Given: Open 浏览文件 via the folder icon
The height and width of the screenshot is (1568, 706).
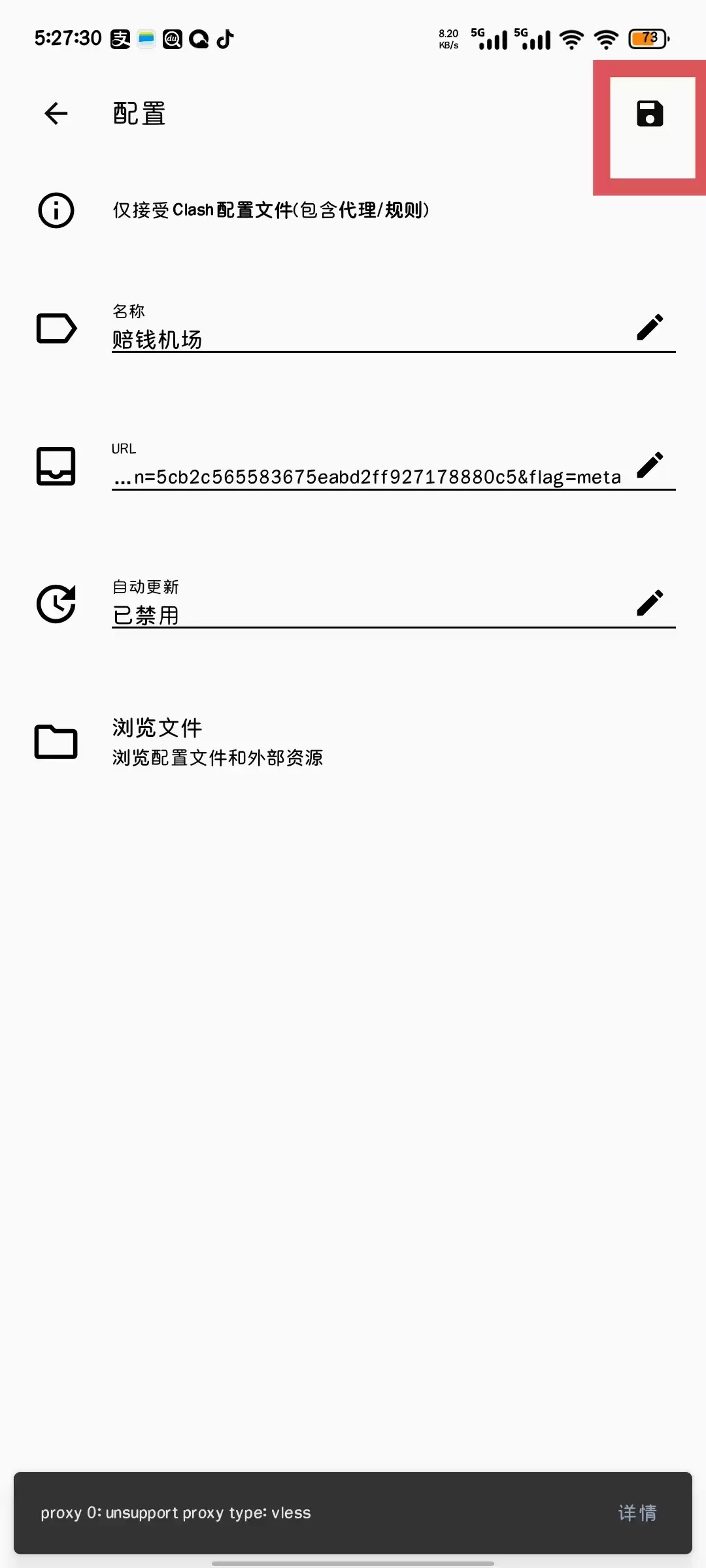Looking at the screenshot, I should [x=56, y=742].
